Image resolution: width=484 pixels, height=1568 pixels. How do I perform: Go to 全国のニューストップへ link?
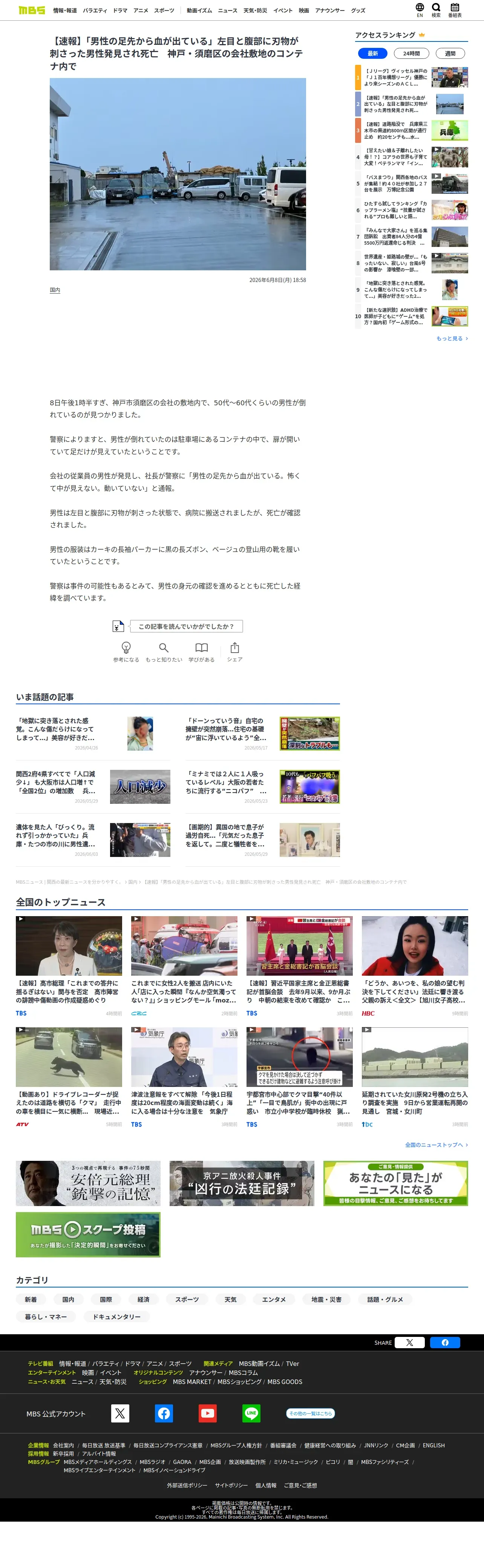(x=437, y=1145)
